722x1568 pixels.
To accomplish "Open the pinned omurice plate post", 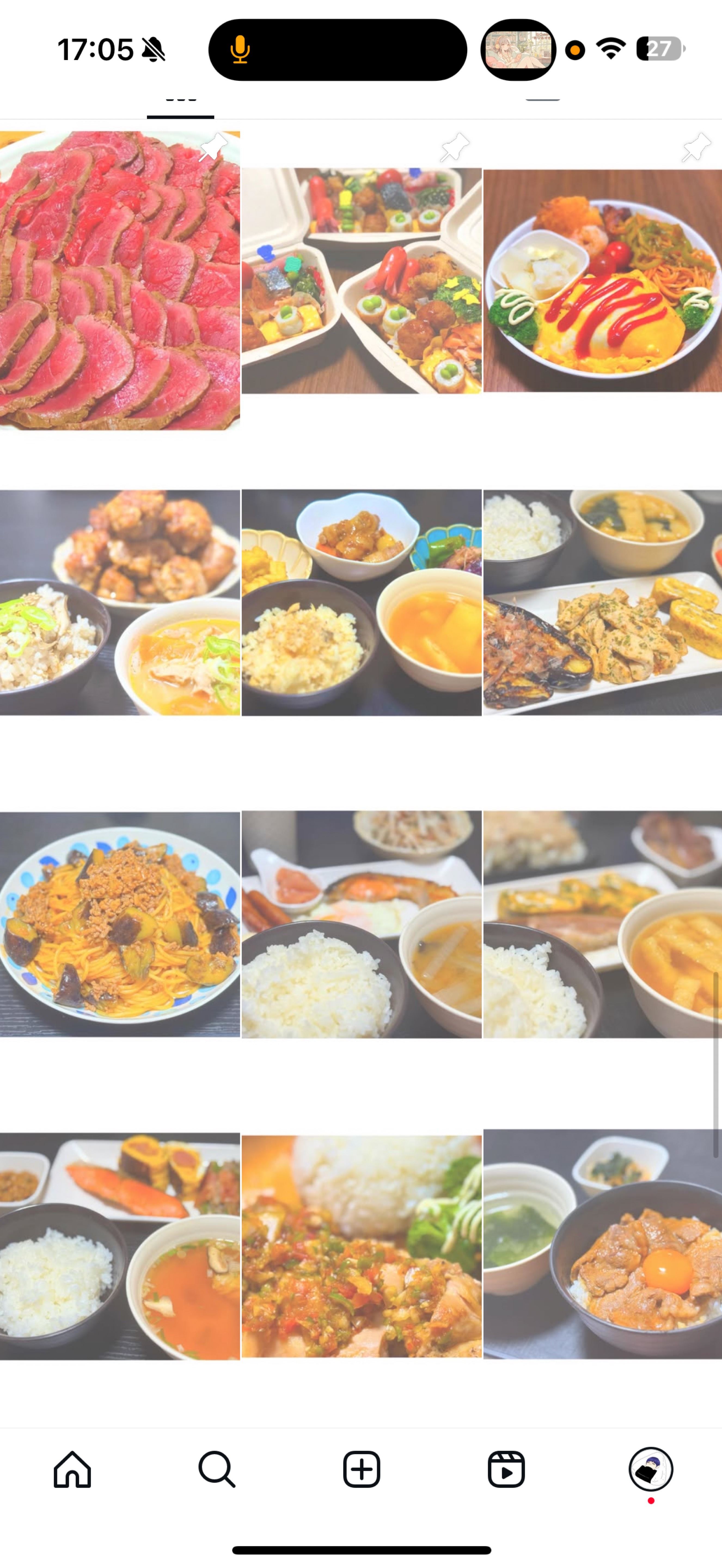I will pos(603,280).
